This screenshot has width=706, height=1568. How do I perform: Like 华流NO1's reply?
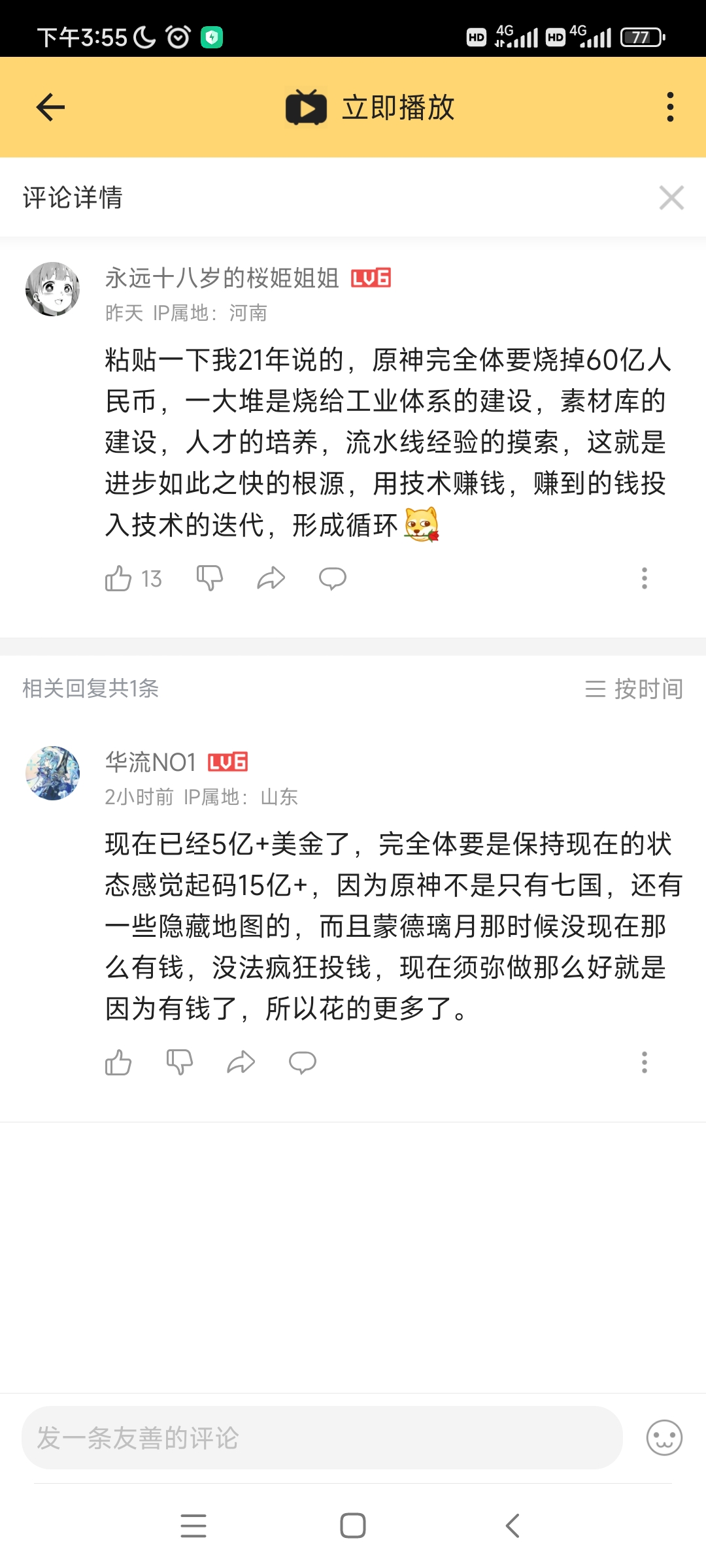point(119,1062)
